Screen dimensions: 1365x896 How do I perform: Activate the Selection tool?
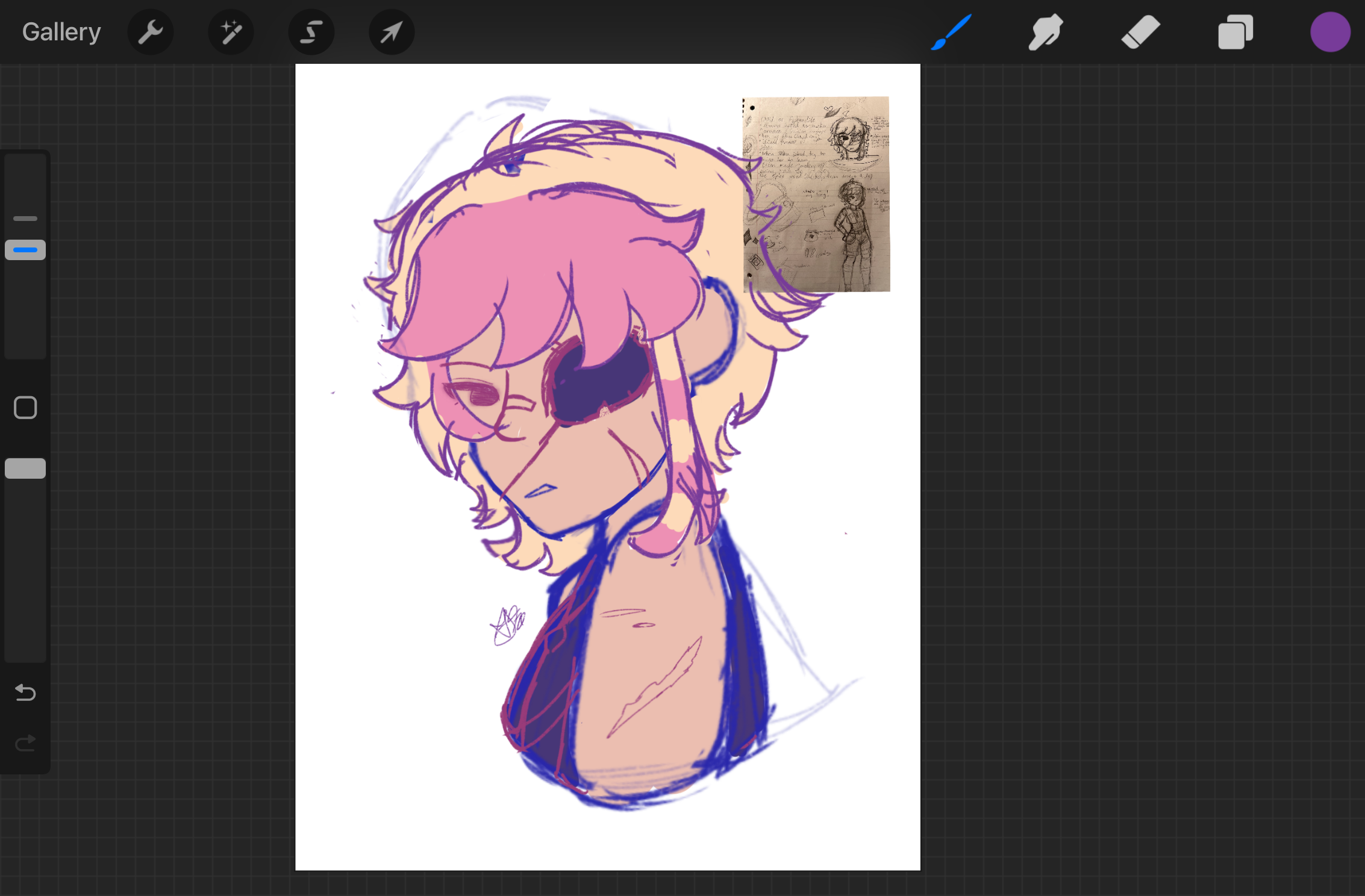pyautogui.click(x=311, y=32)
